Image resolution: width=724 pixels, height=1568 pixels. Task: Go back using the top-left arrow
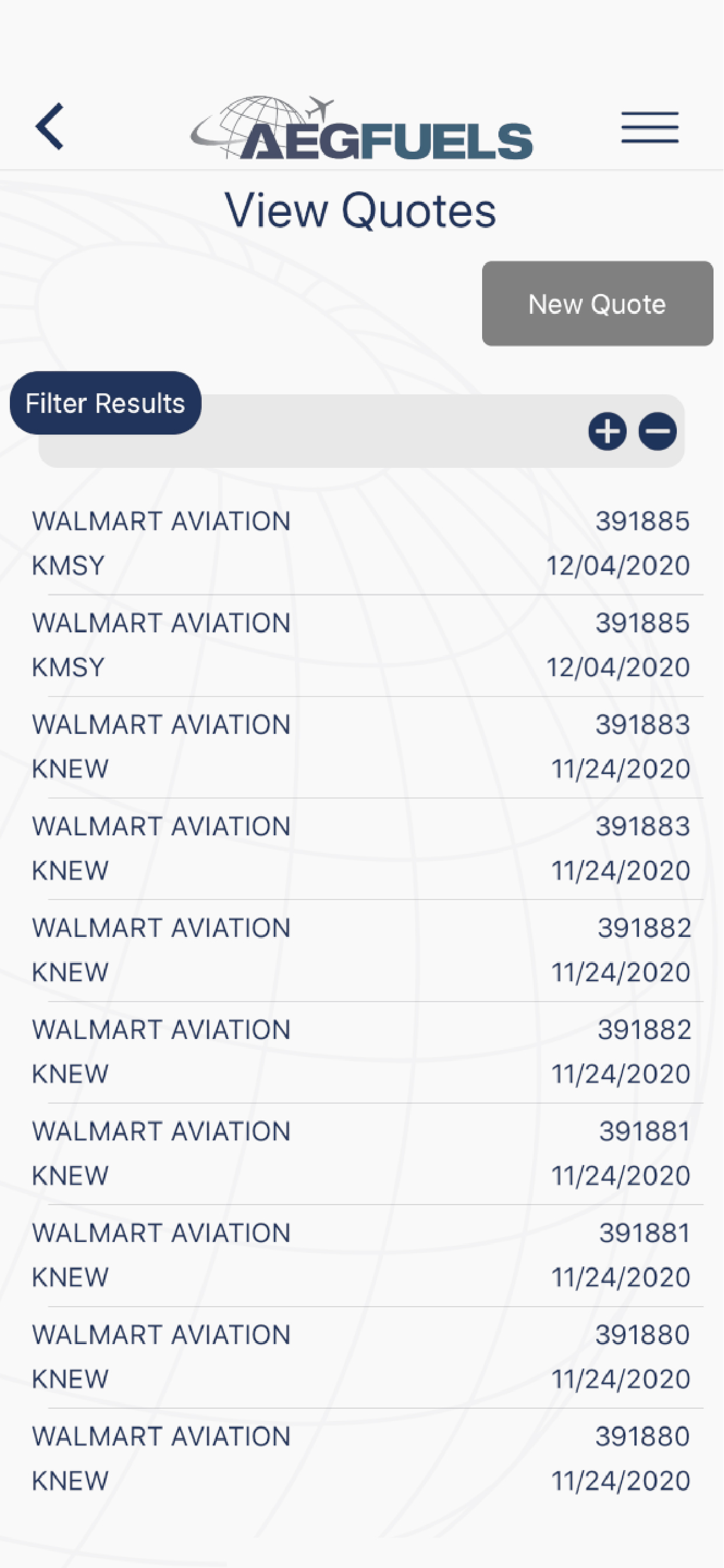point(50,126)
